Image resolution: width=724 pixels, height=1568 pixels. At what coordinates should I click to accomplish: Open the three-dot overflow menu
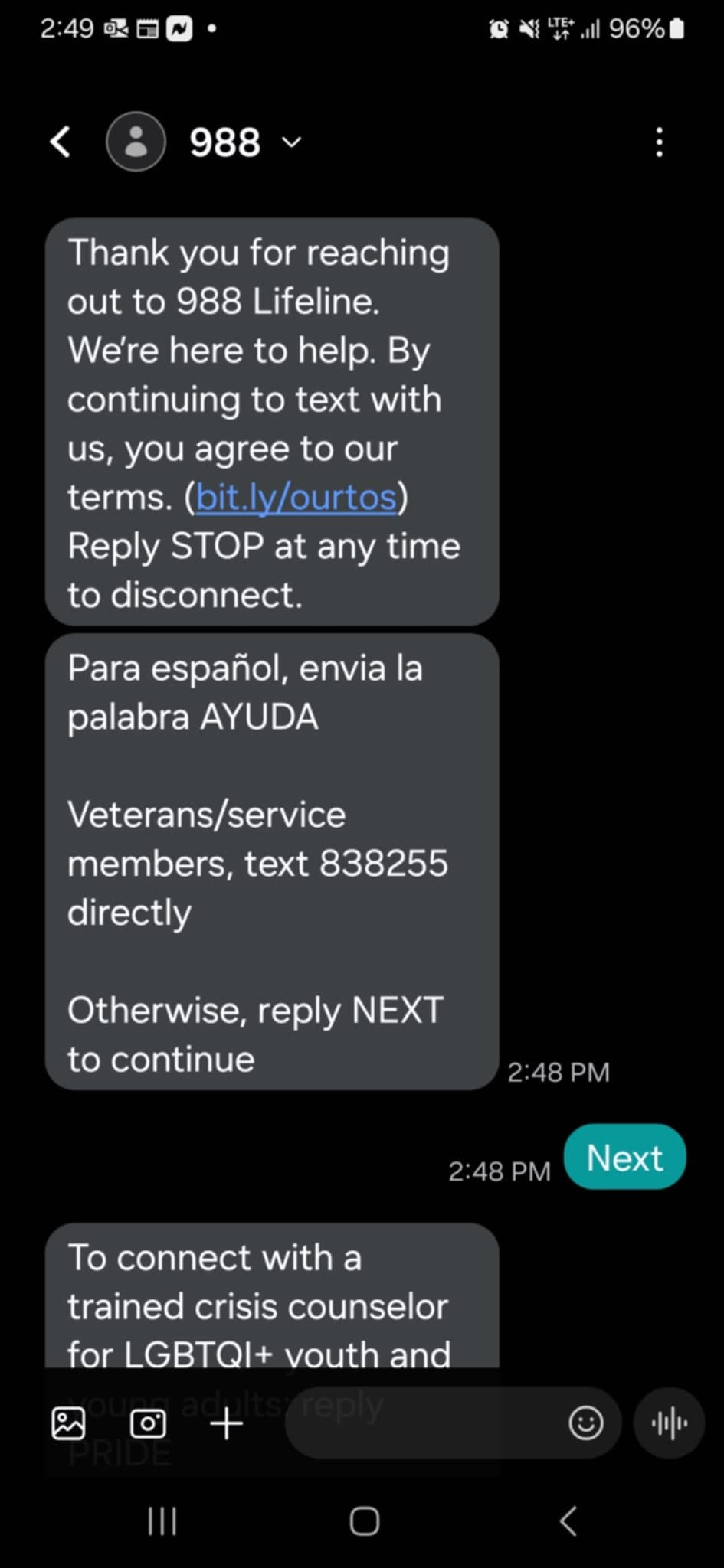tap(659, 142)
